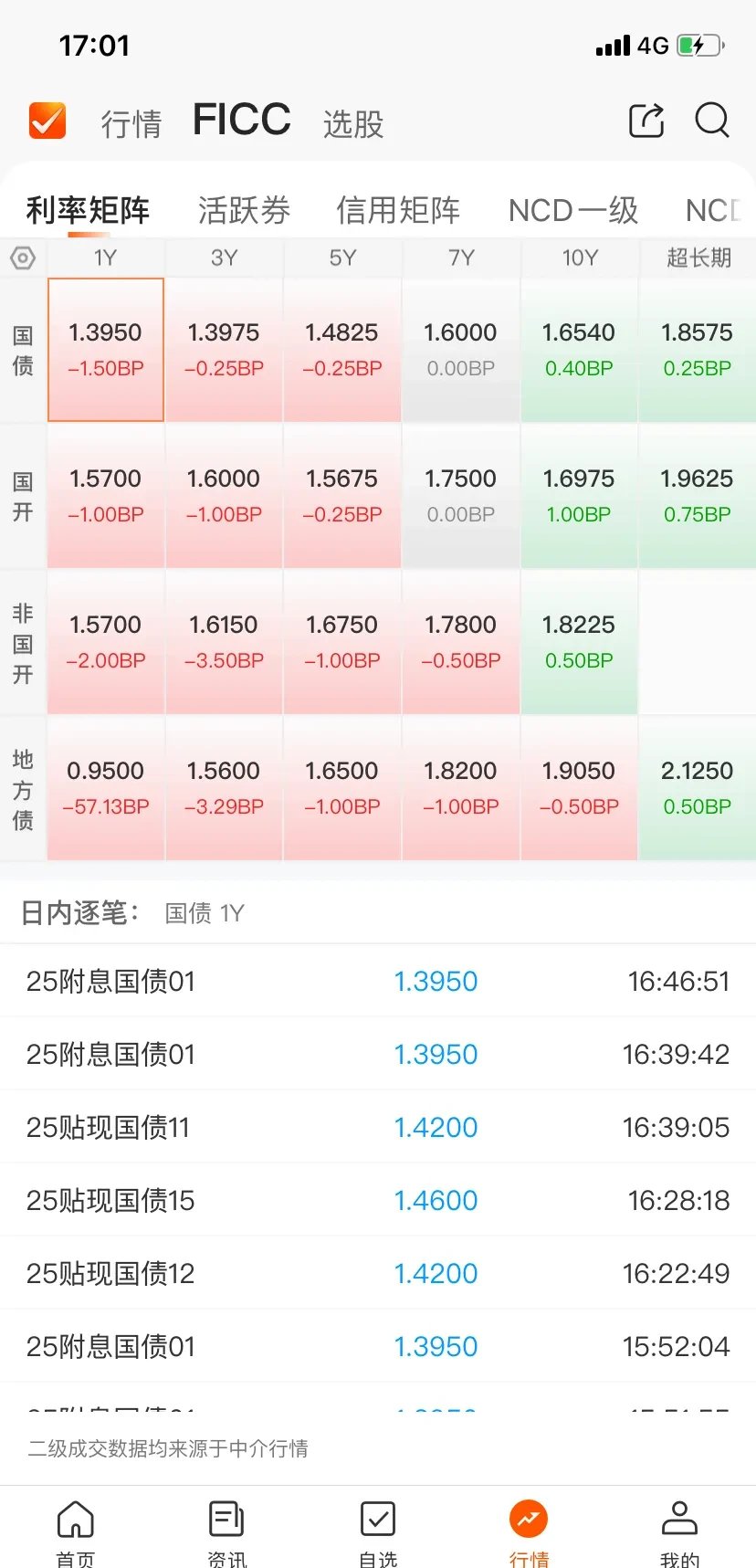The height and width of the screenshot is (1568, 756).
Task: Open the share icon at top right
Action: click(x=646, y=120)
